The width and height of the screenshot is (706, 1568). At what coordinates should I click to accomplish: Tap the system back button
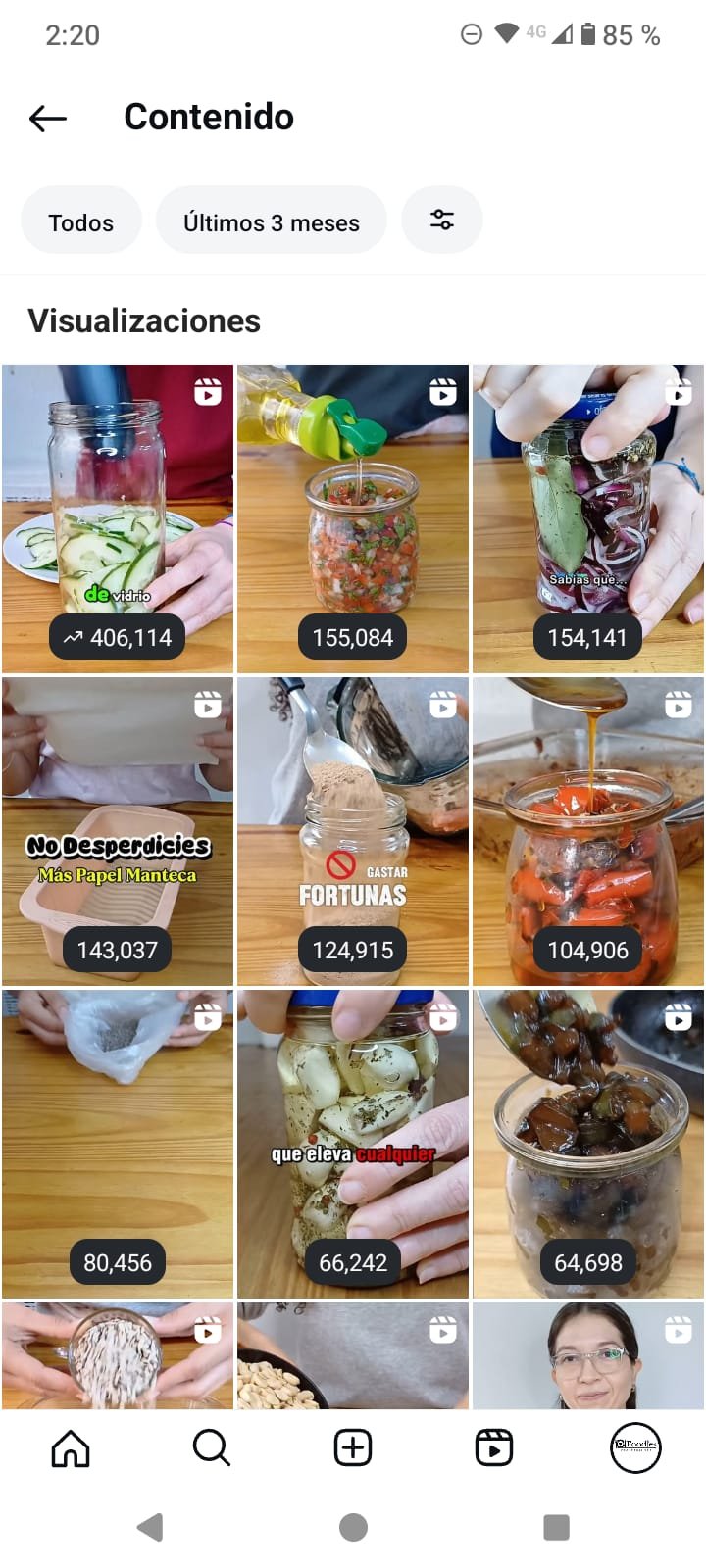point(150,1527)
